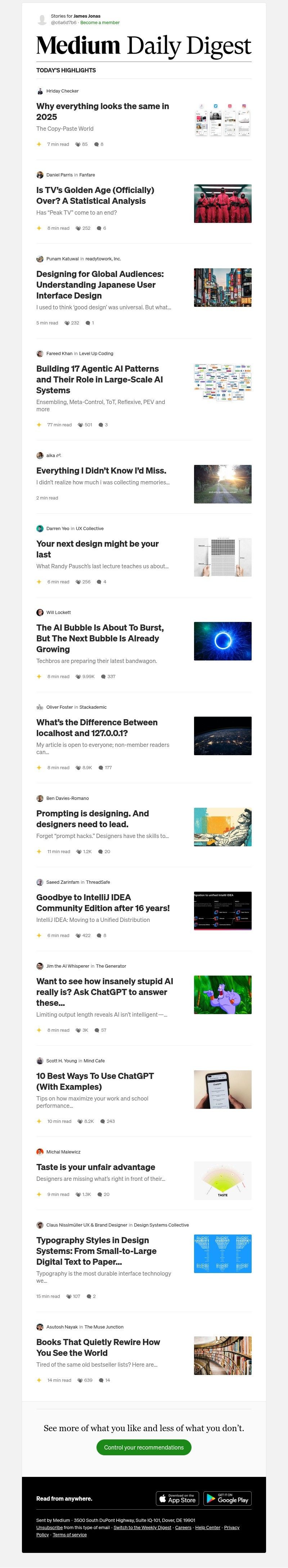This screenshot has width=288, height=1568.
Task: Tap the genie thumbnail for insanely stupid AI story
Action: [x=222, y=995]
